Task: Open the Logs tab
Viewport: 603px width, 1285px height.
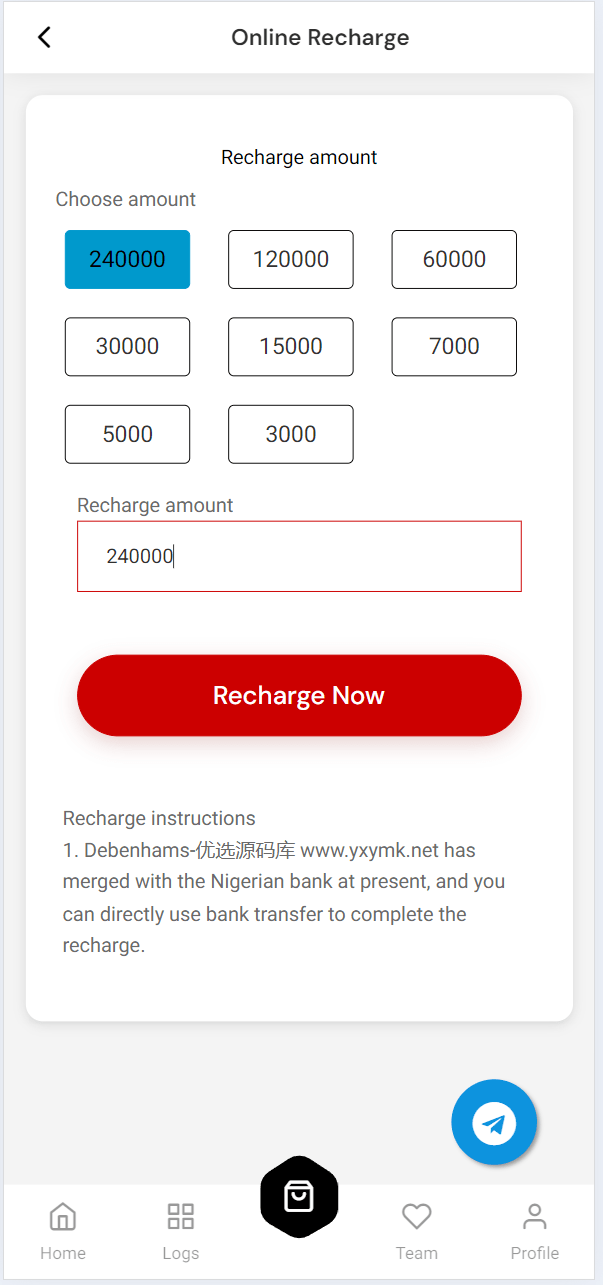Action: 181,1231
